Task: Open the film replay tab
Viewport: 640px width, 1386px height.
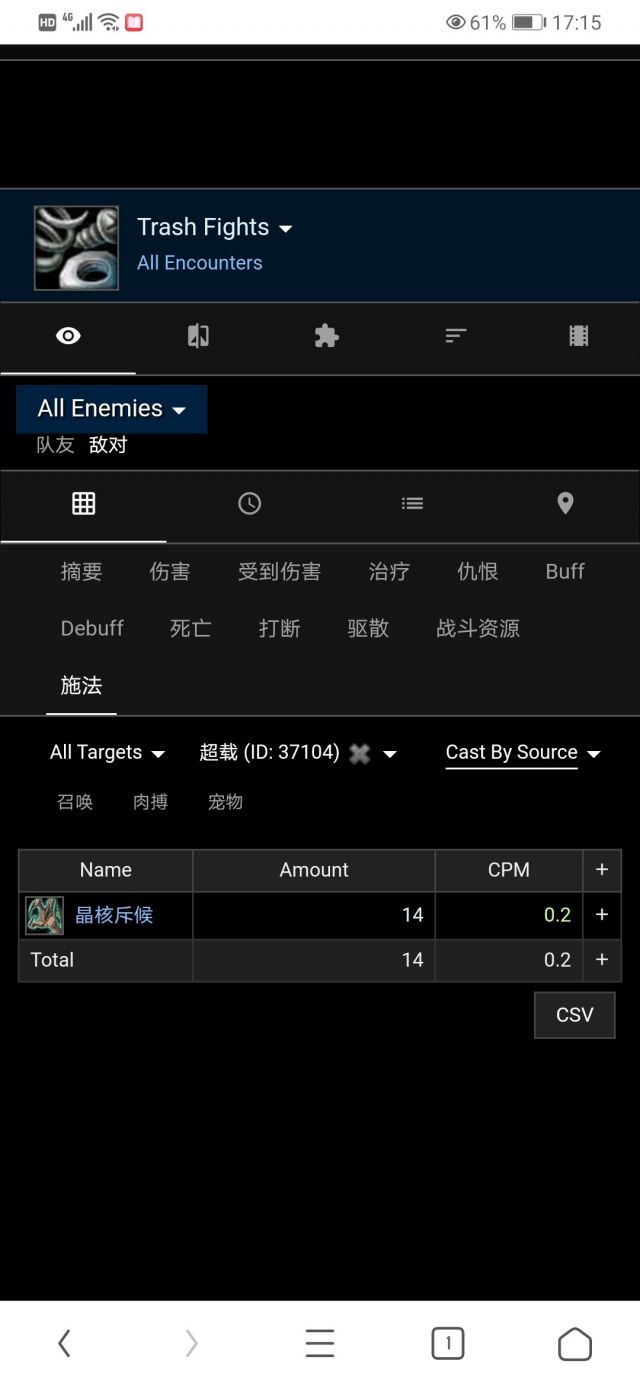Action: click(x=579, y=336)
